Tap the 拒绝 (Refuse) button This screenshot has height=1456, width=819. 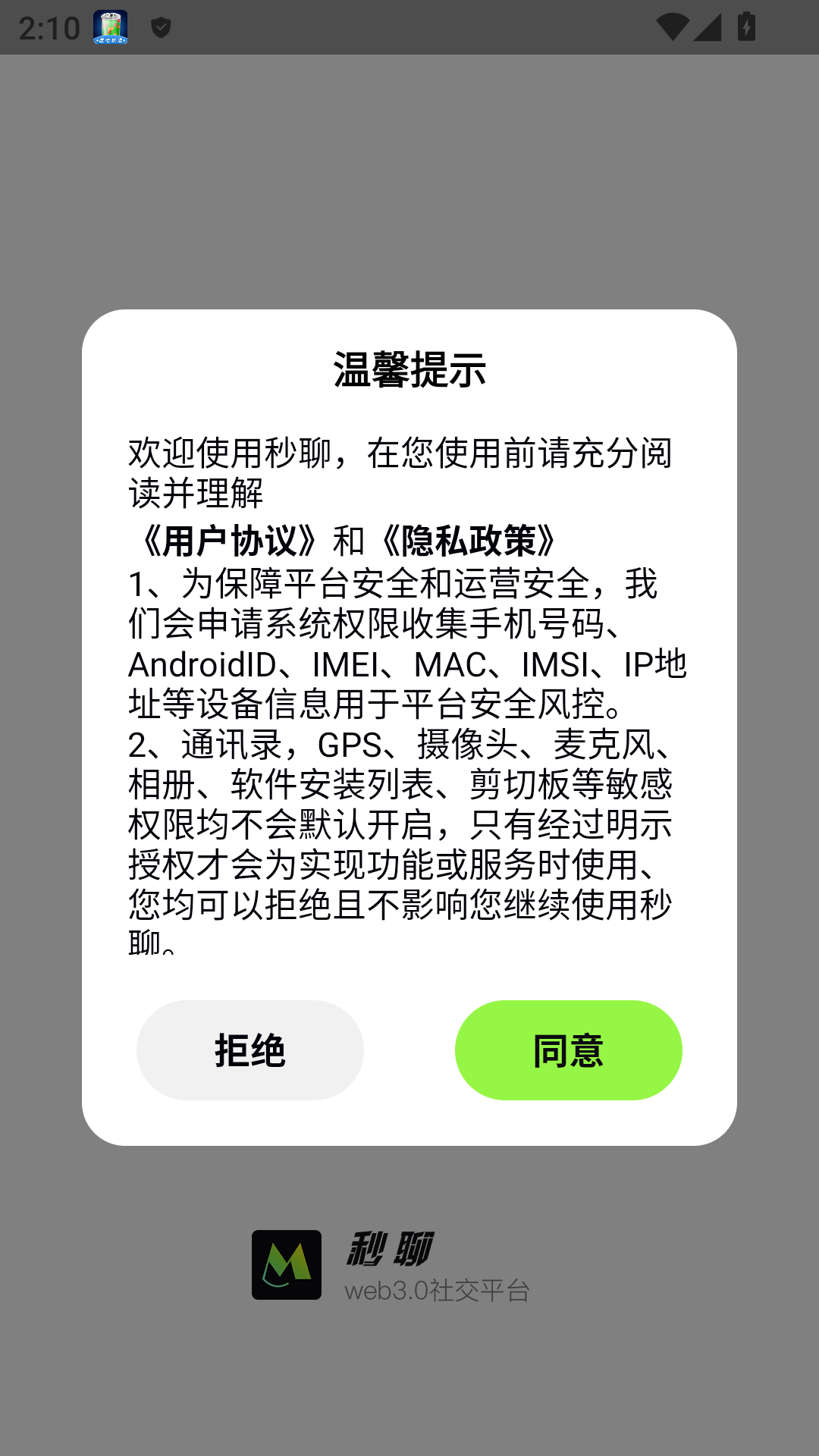(249, 1050)
